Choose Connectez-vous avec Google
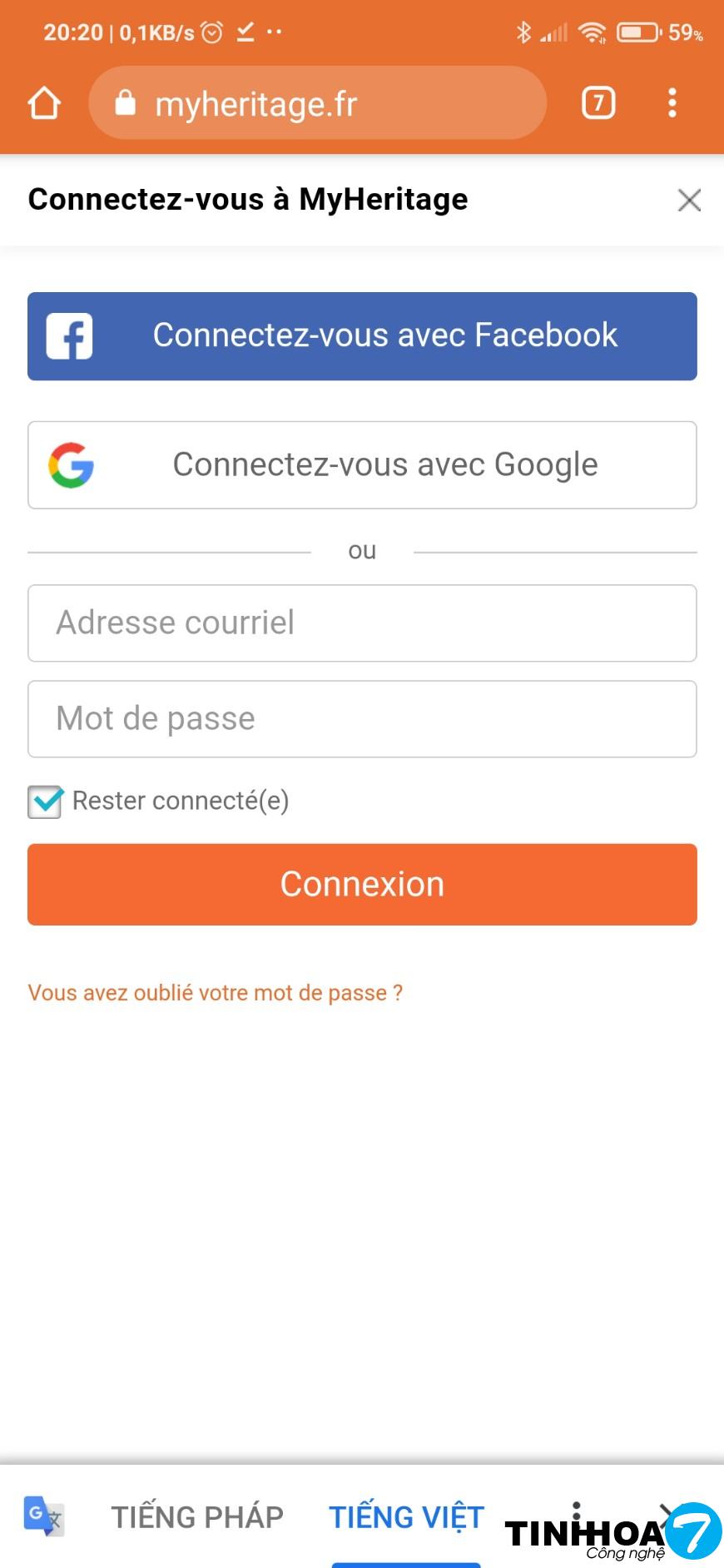 (x=362, y=465)
